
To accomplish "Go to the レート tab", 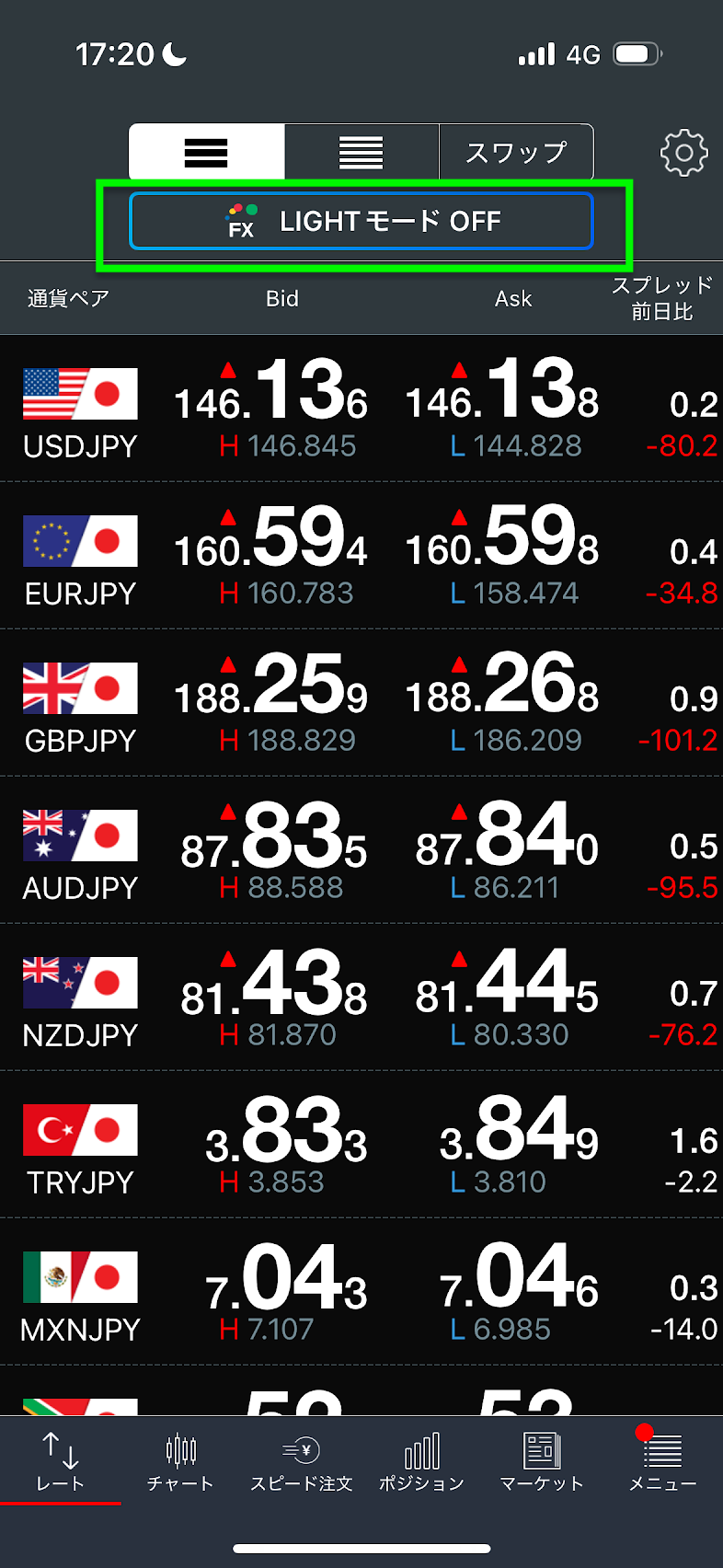I will (61, 1461).
